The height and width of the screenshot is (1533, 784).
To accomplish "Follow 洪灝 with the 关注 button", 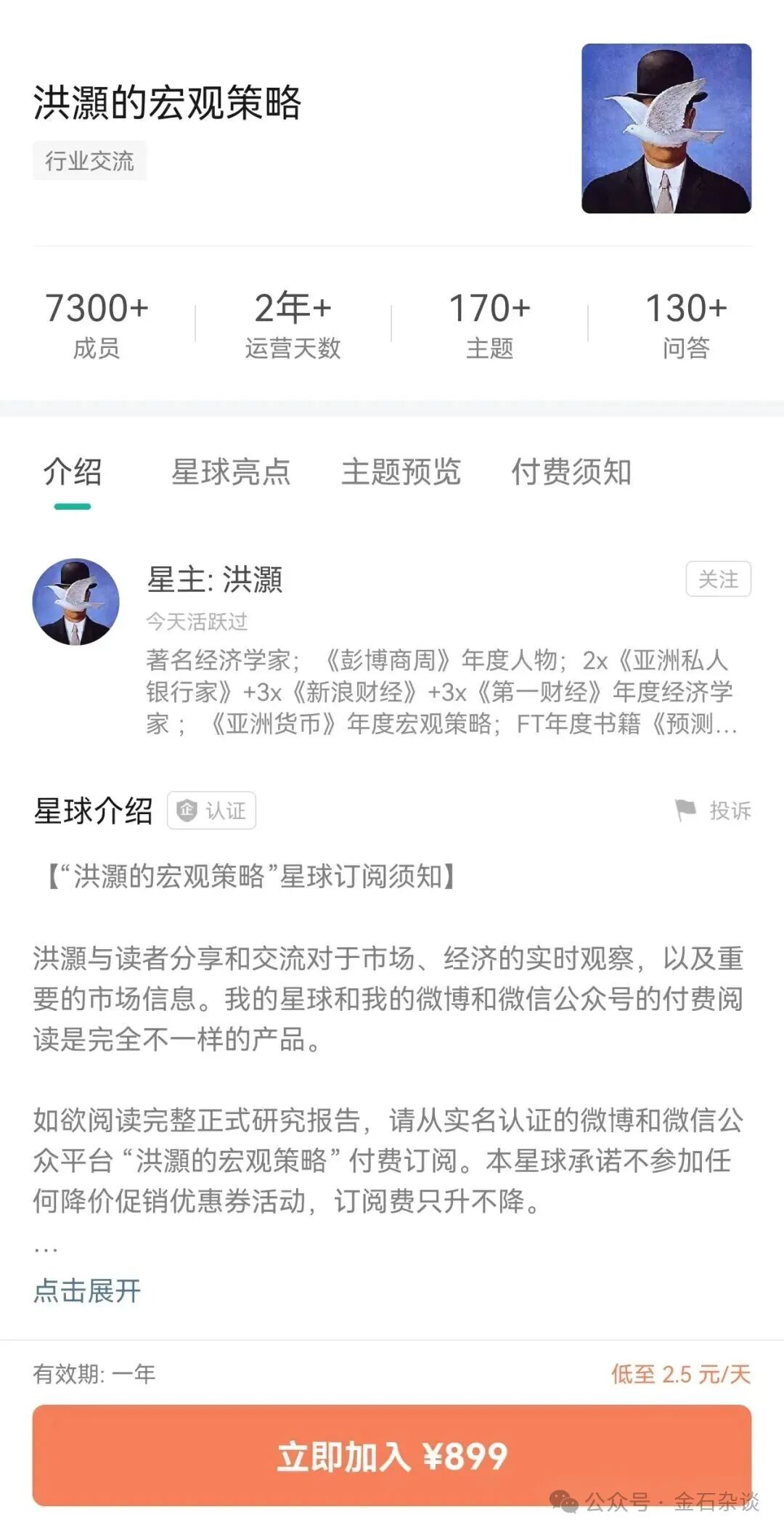I will [x=718, y=580].
